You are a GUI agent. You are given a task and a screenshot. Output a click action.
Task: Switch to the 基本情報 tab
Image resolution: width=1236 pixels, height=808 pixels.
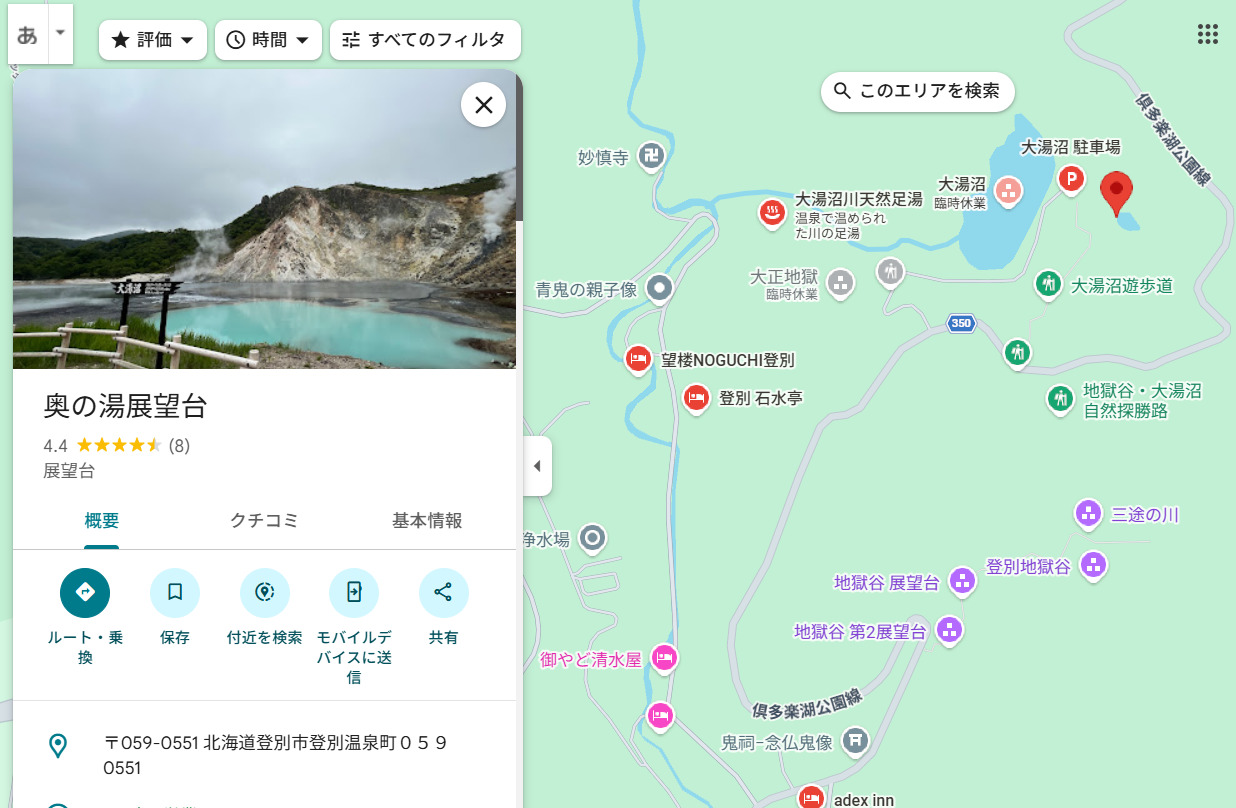point(427,520)
